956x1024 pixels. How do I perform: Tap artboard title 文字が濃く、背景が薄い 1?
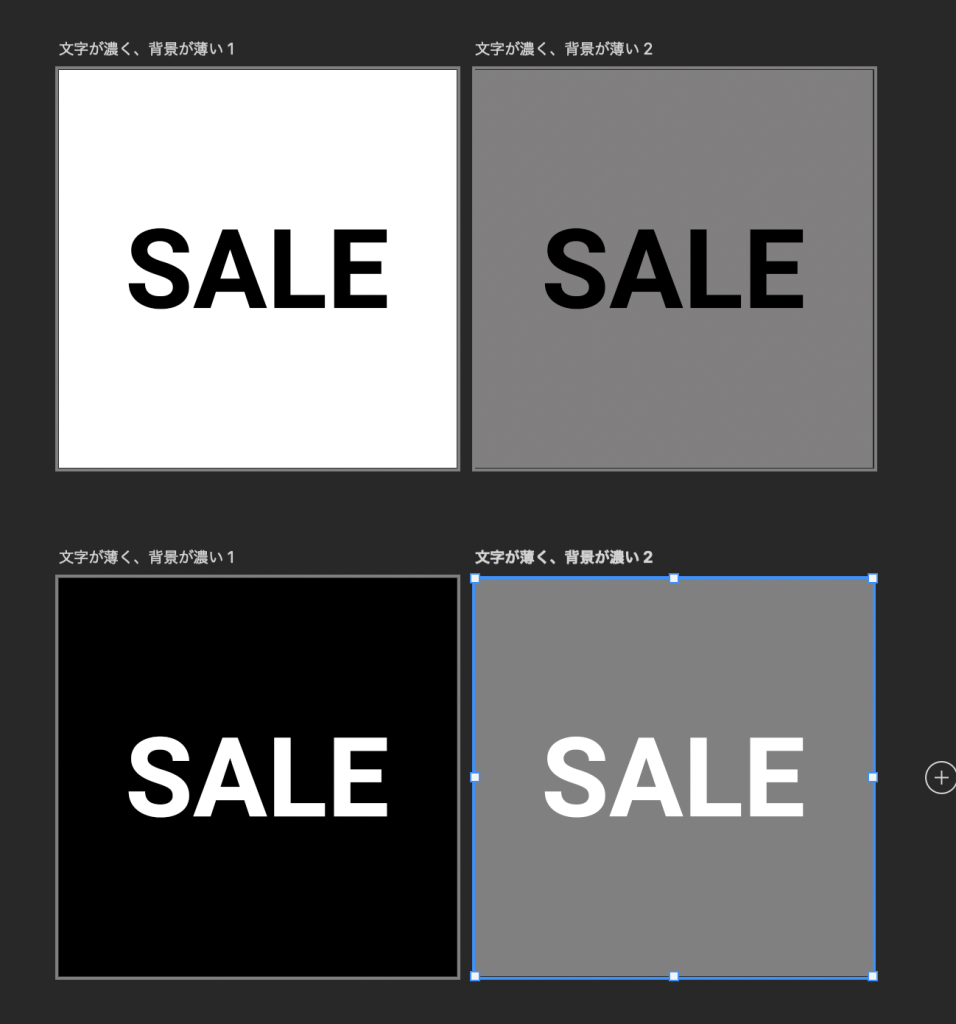147,48
